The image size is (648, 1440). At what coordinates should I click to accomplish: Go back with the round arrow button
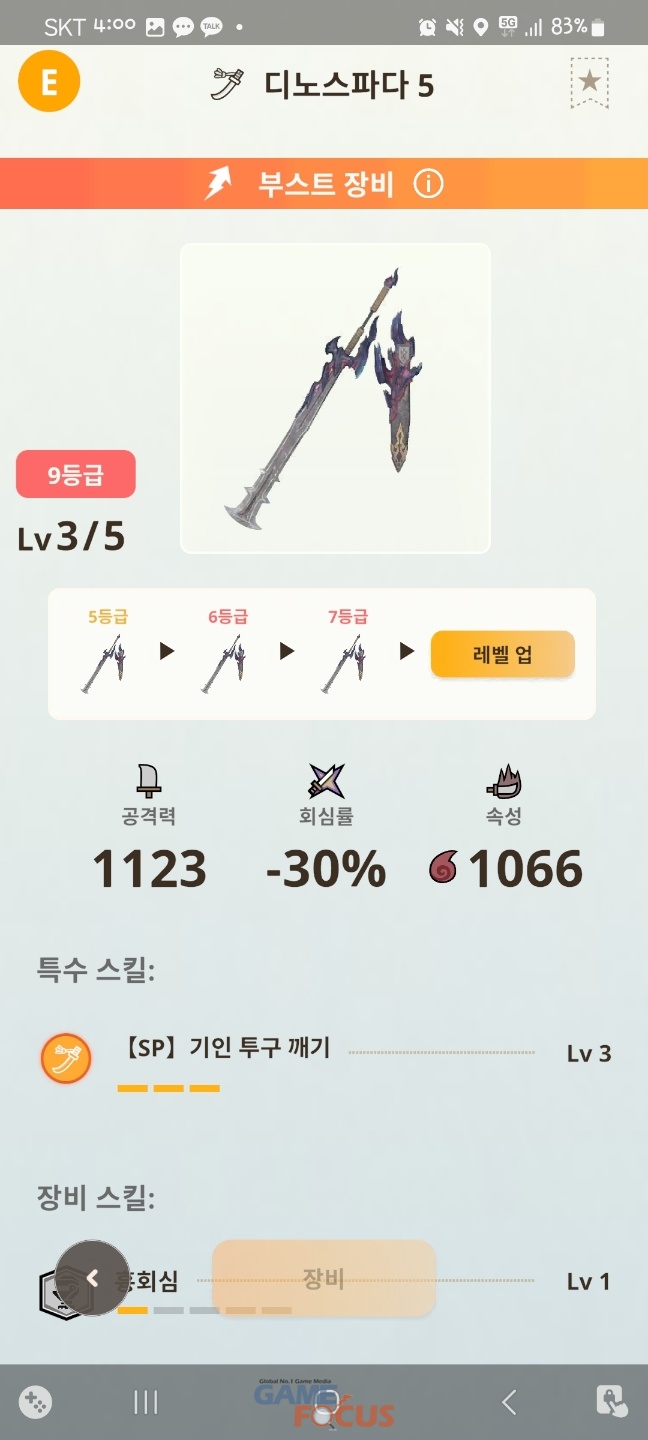[x=92, y=1278]
